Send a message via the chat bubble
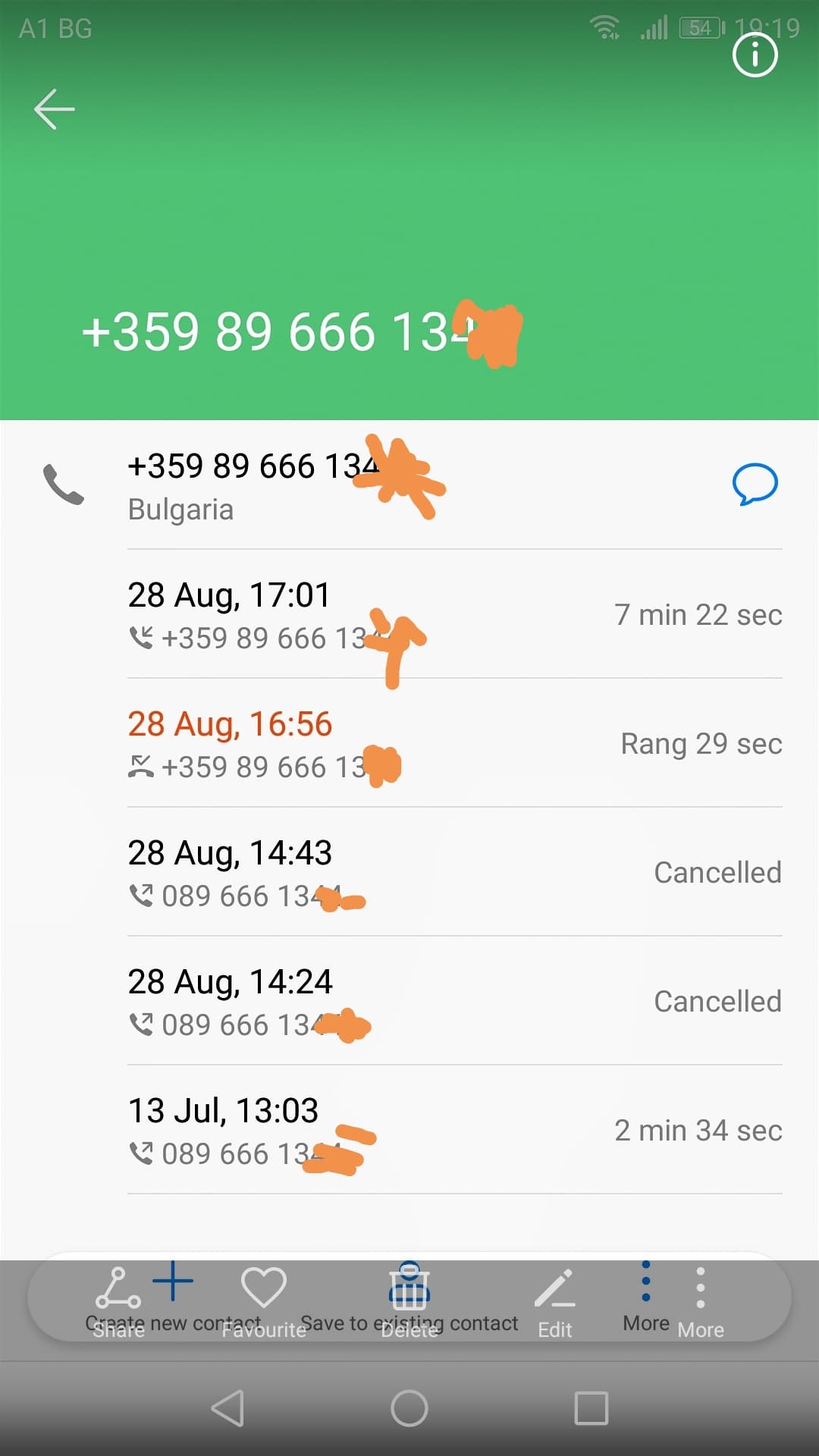819x1456 pixels. coord(755,484)
